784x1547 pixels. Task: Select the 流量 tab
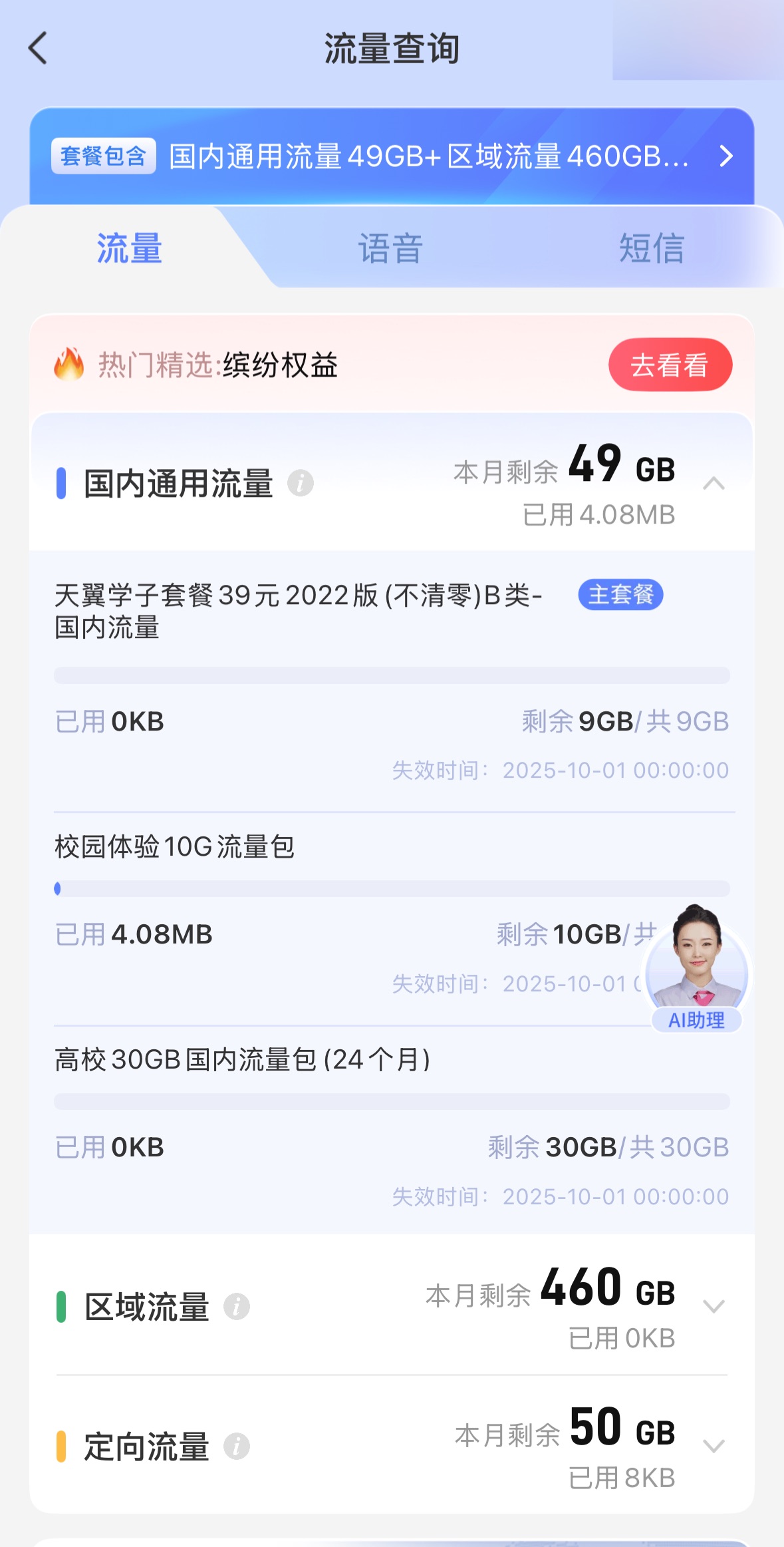click(x=129, y=249)
